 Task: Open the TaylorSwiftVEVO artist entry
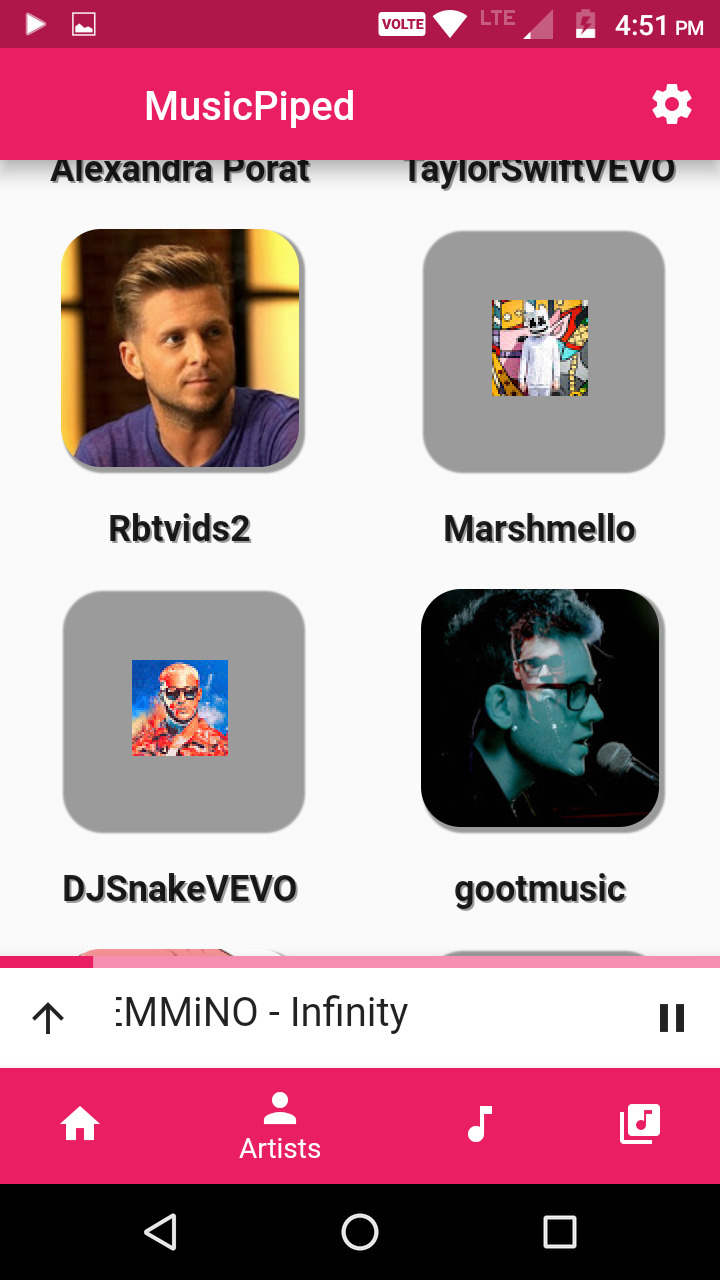coord(540,168)
